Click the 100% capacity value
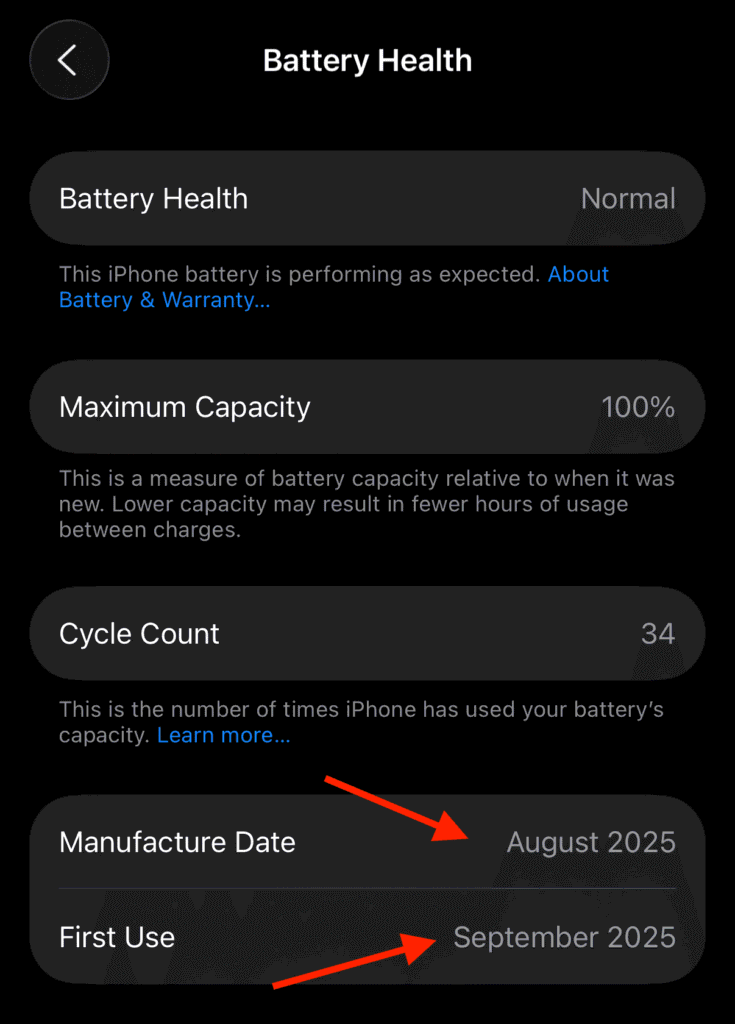This screenshot has height=1024, width=735. (638, 406)
